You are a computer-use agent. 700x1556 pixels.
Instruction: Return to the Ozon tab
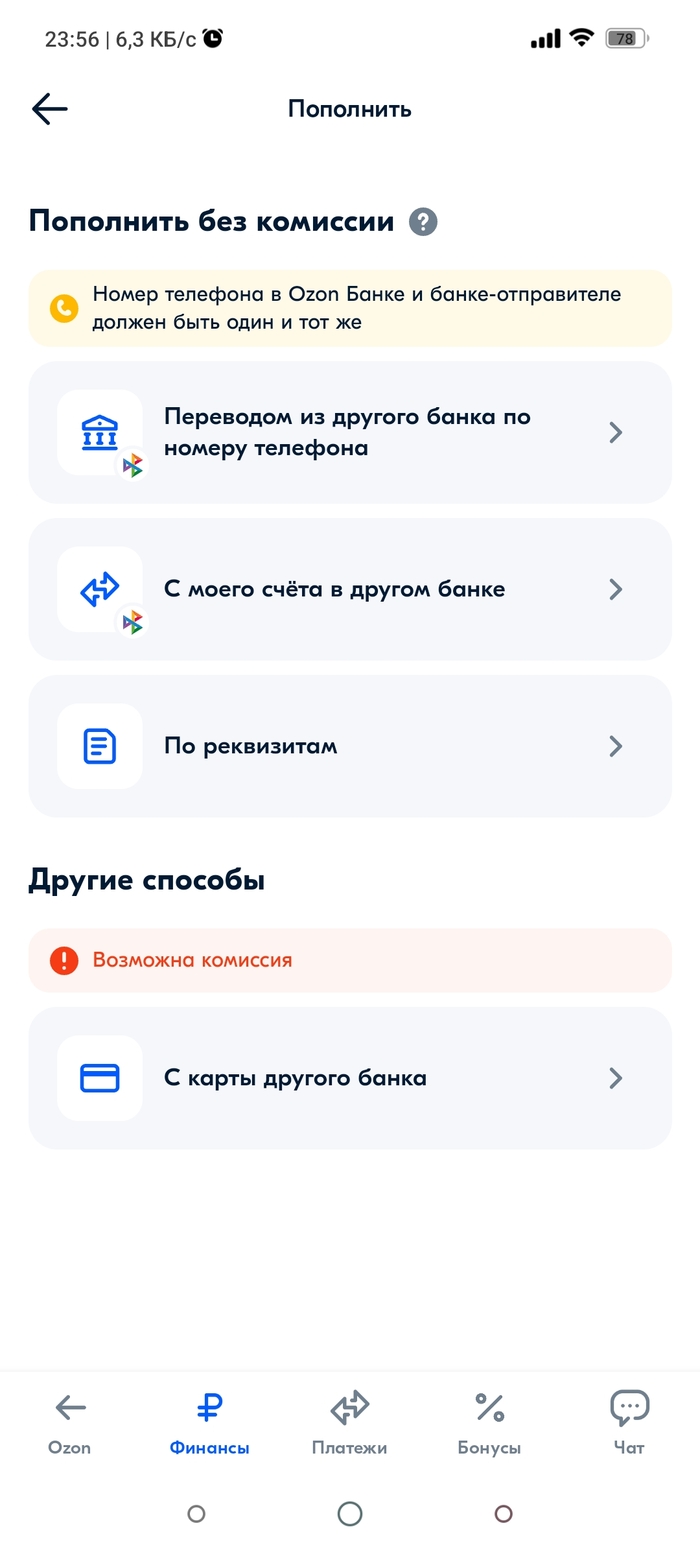click(x=70, y=1422)
